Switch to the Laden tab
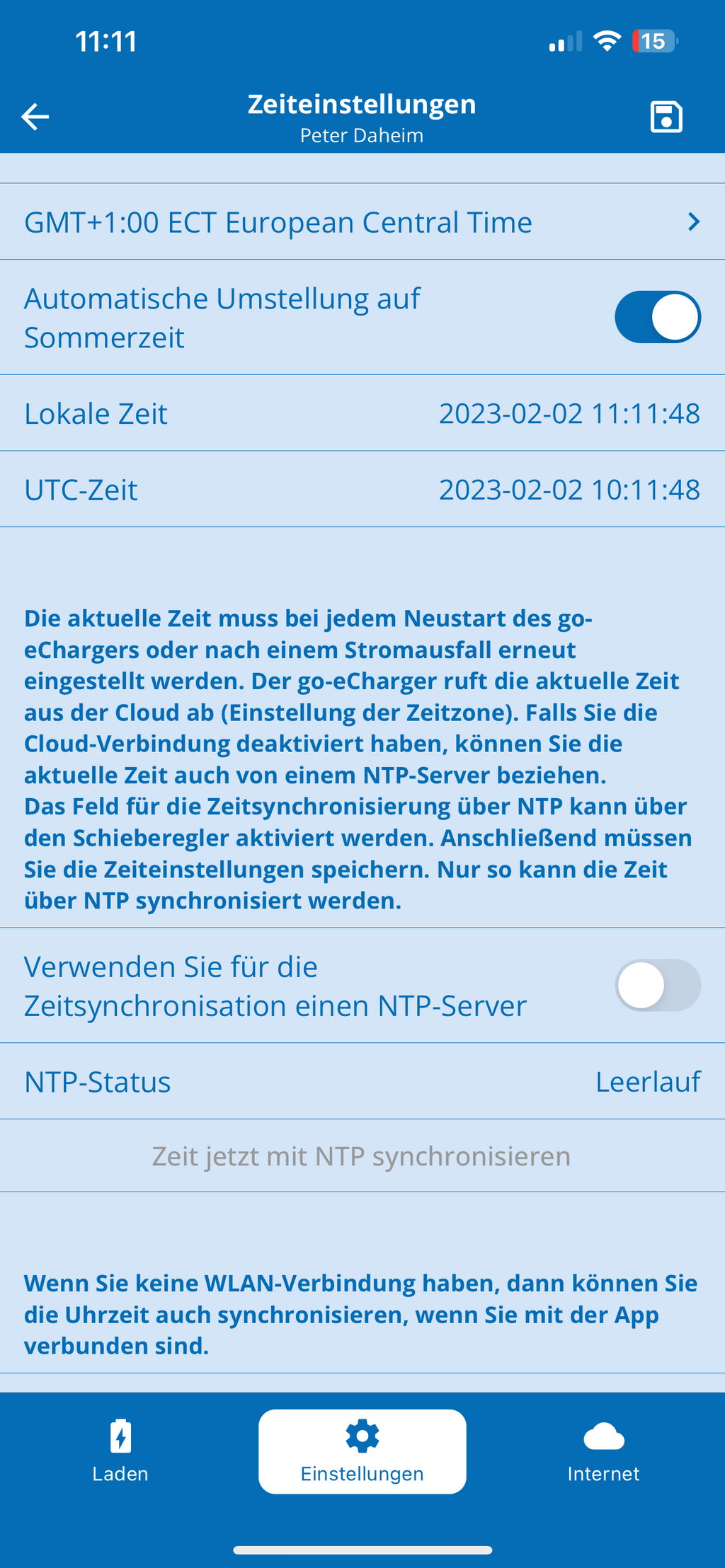Viewport: 725px width, 1568px height. click(x=120, y=1451)
